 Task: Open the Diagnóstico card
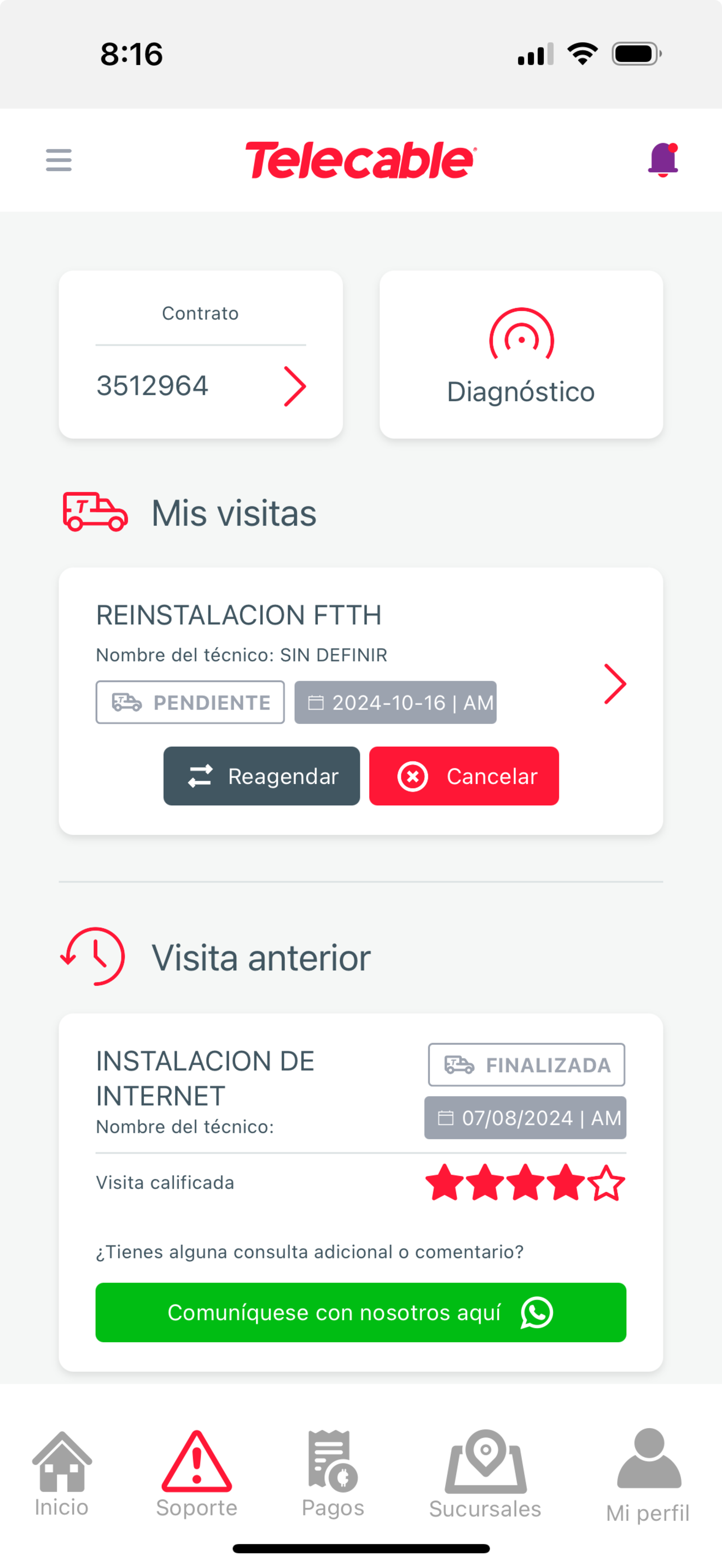[x=521, y=355]
